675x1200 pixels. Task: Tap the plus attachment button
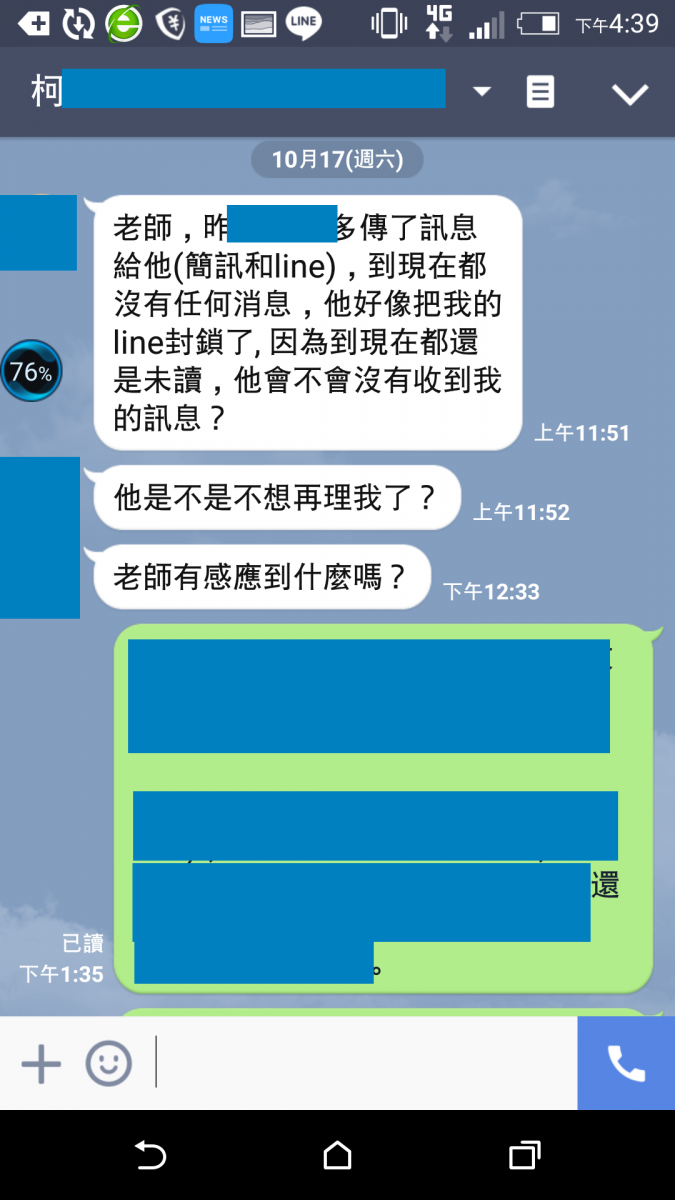pyautogui.click(x=41, y=1064)
